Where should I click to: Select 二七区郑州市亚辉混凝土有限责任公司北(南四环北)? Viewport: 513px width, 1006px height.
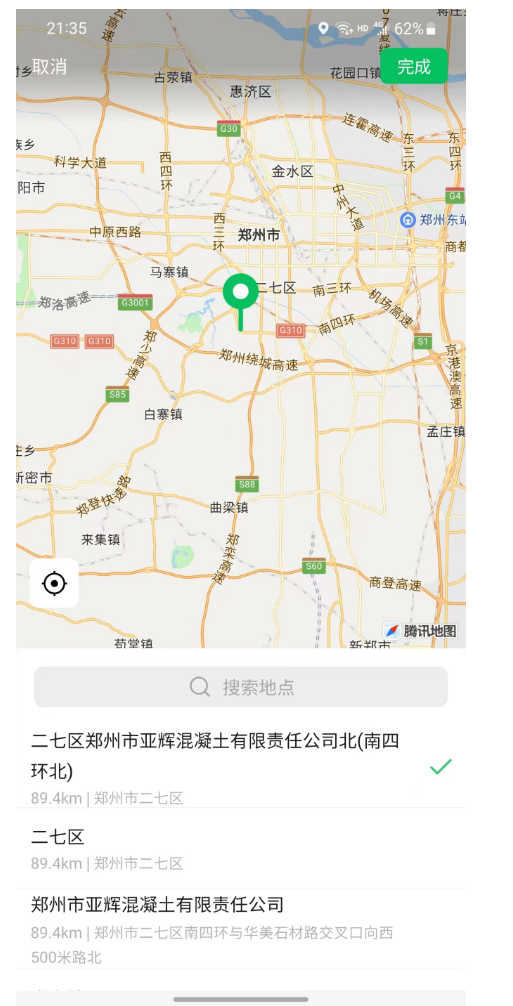[x=240, y=768]
